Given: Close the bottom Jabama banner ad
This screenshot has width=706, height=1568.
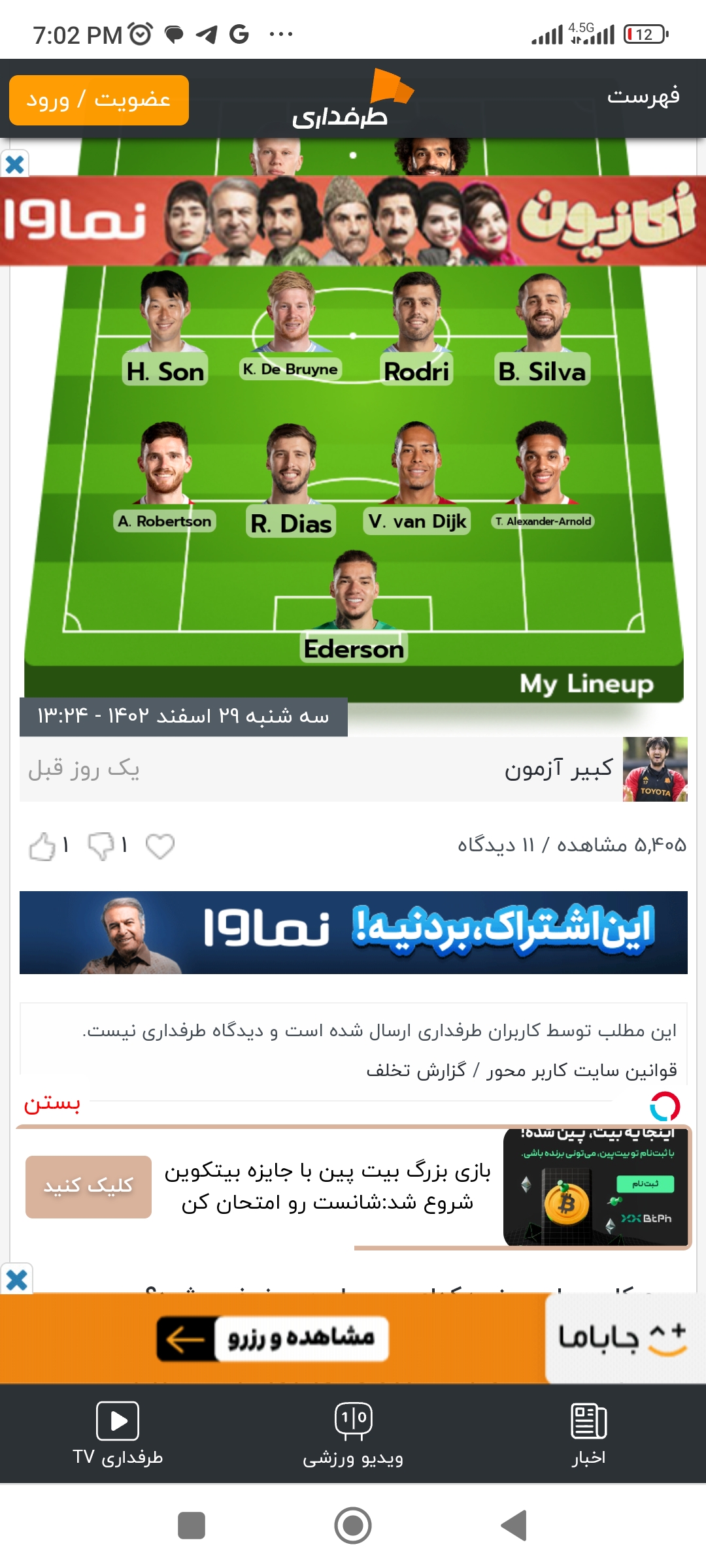Looking at the screenshot, I should 16,1279.
